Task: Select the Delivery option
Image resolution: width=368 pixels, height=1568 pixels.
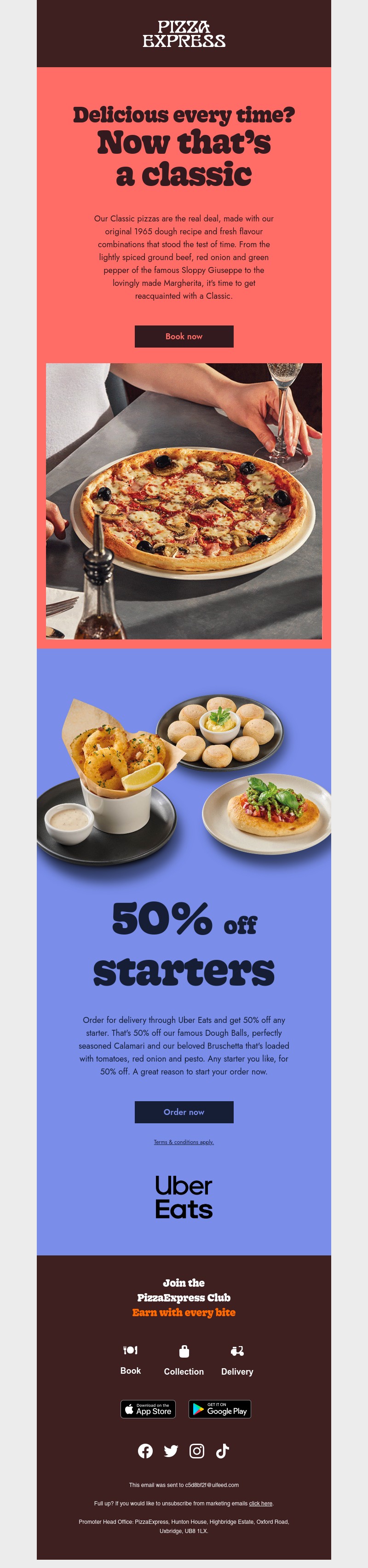Action: 237,1360
